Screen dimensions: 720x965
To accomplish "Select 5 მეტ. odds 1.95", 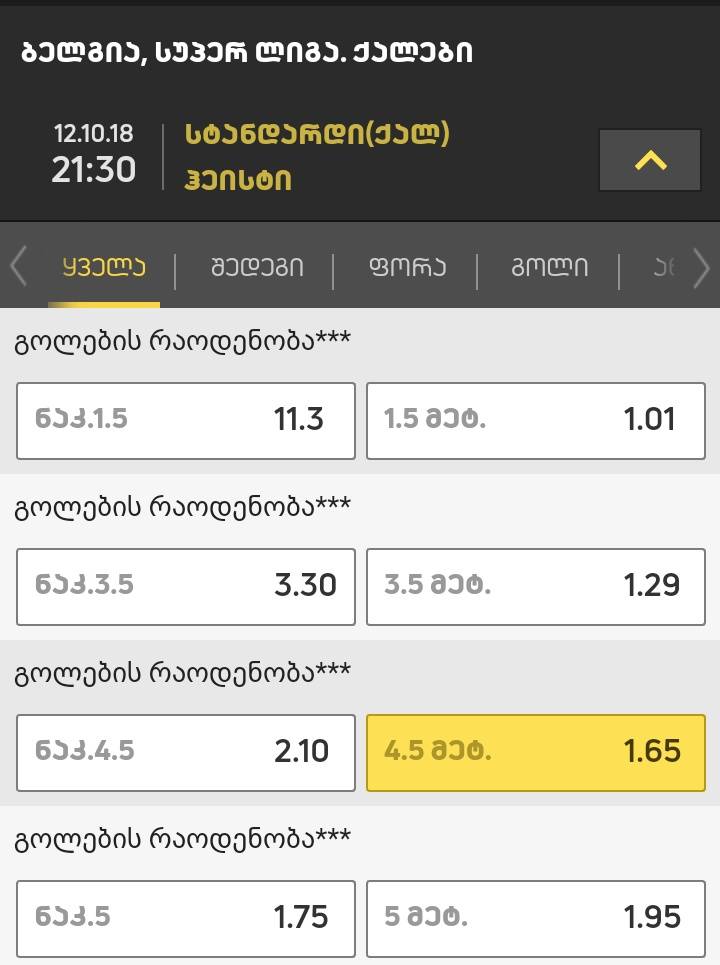I will click(x=536, y=918).
